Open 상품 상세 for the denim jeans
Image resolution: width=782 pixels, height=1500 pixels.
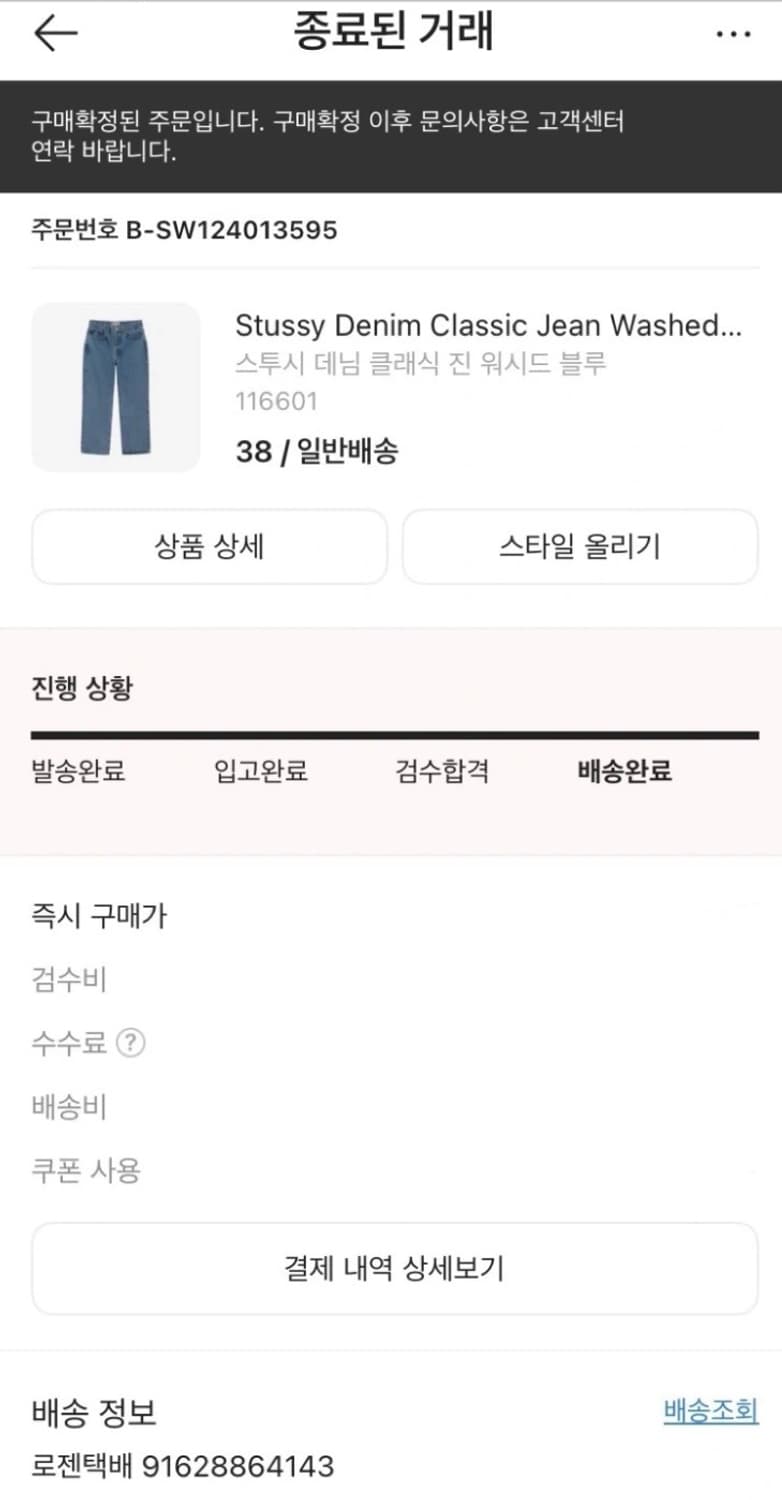[x=209, y=547]
